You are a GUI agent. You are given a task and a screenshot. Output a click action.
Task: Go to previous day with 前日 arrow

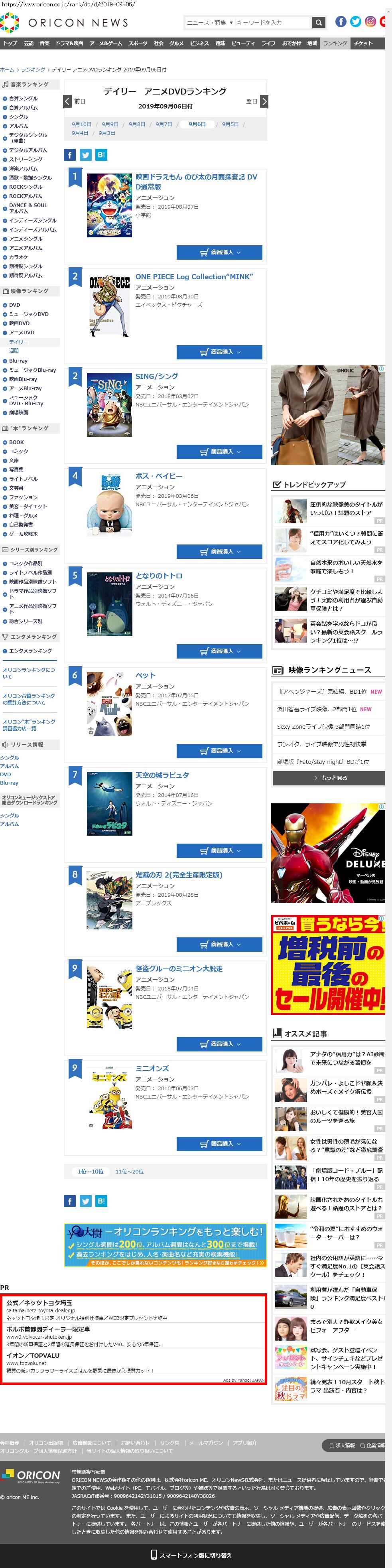tap(68, 101)
